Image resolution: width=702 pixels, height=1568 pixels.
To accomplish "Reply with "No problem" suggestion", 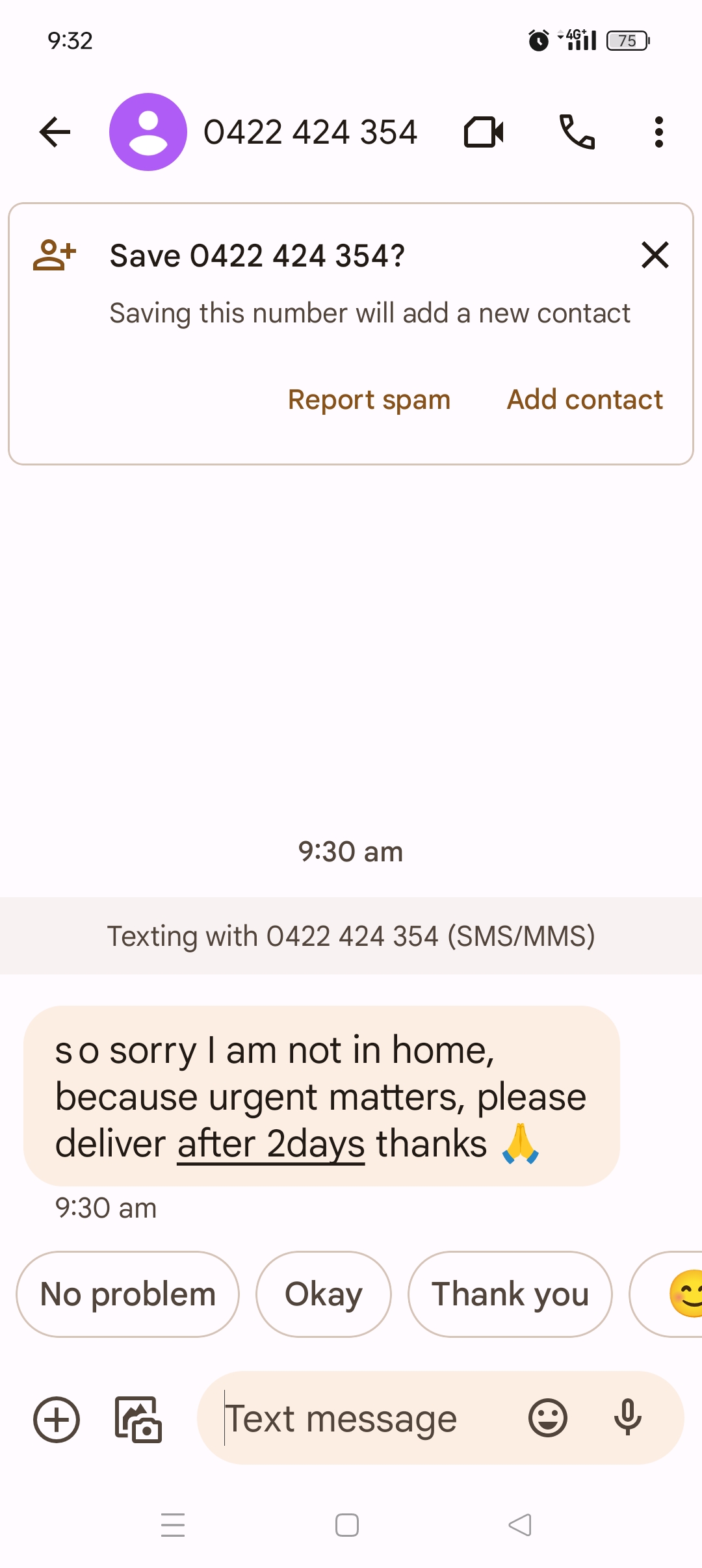I will pyautogui.click(x=128, y=1294).
